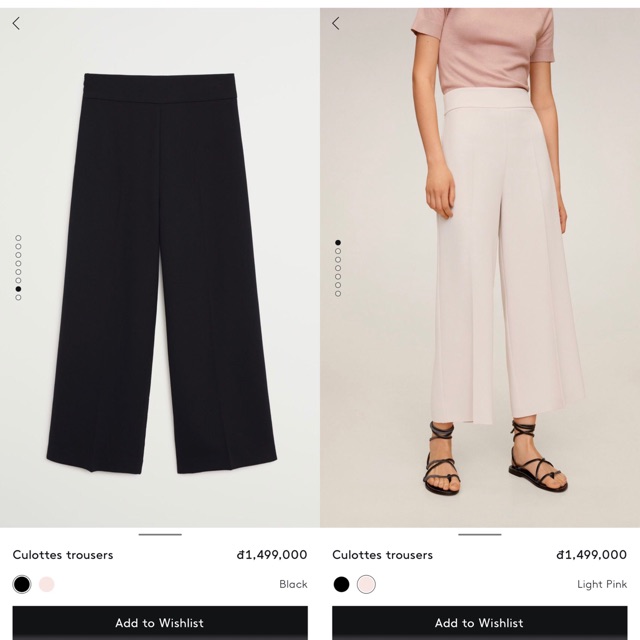Add the light pink culottes to Wishlist
Screen dimensions: 640x640
pos(480,622)
